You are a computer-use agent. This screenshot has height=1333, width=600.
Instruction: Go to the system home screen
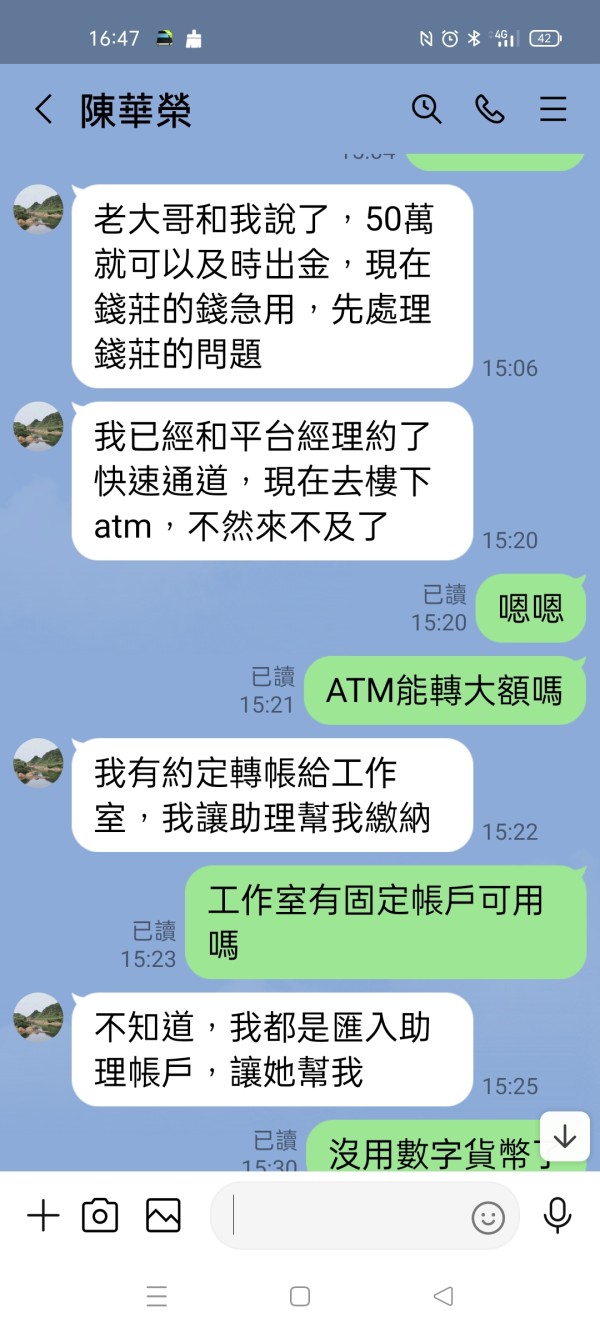300,1297
